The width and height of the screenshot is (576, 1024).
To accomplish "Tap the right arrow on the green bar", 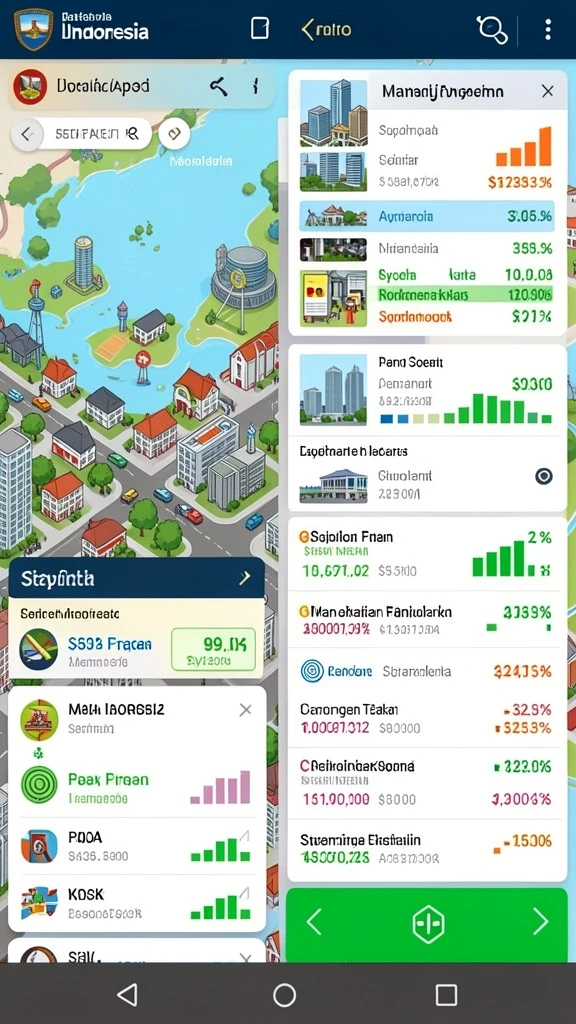I will 540,921.
